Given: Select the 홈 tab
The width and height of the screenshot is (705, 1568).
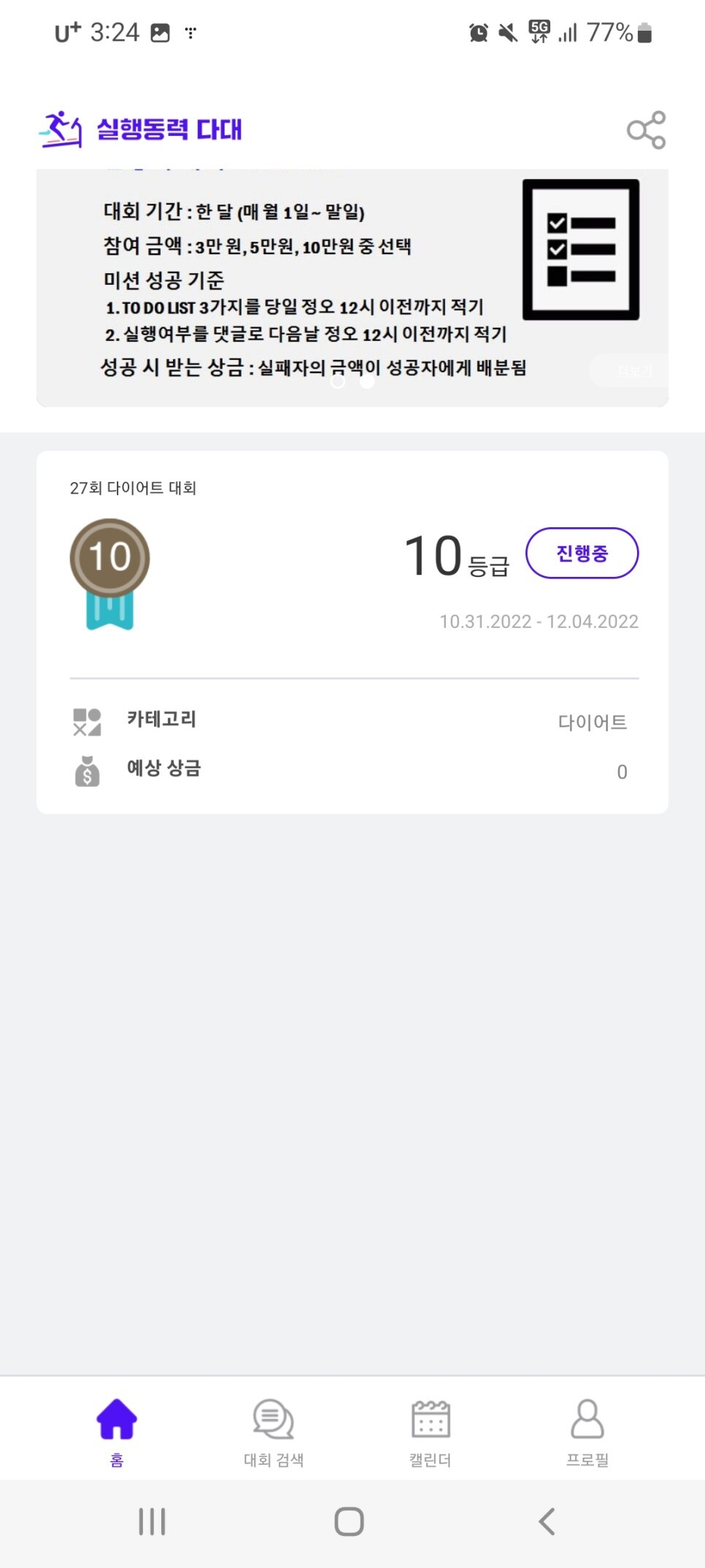Looking at the screenshot, I should point(117,1432).
